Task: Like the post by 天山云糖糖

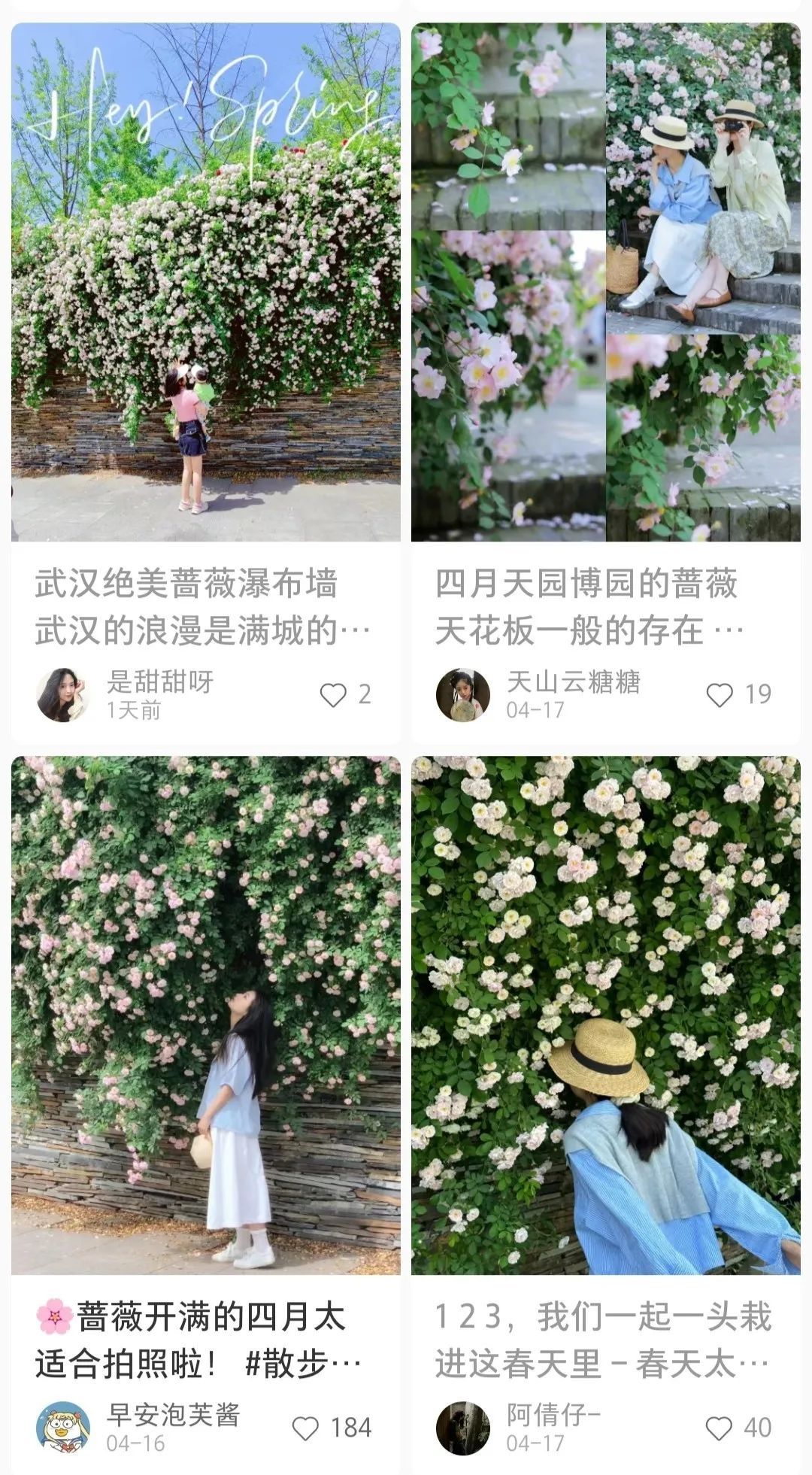Action: click(x=720, y=695)
